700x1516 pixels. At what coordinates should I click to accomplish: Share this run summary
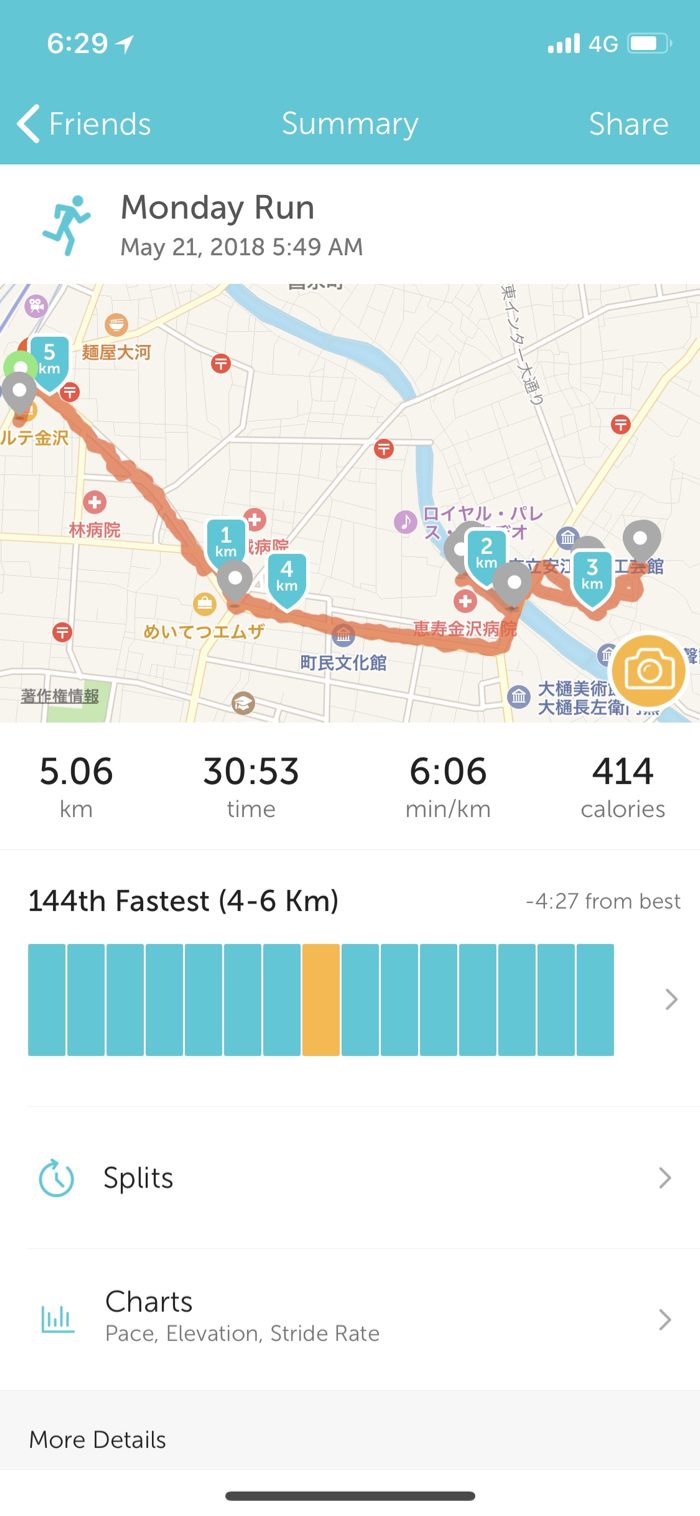point(628,124)
